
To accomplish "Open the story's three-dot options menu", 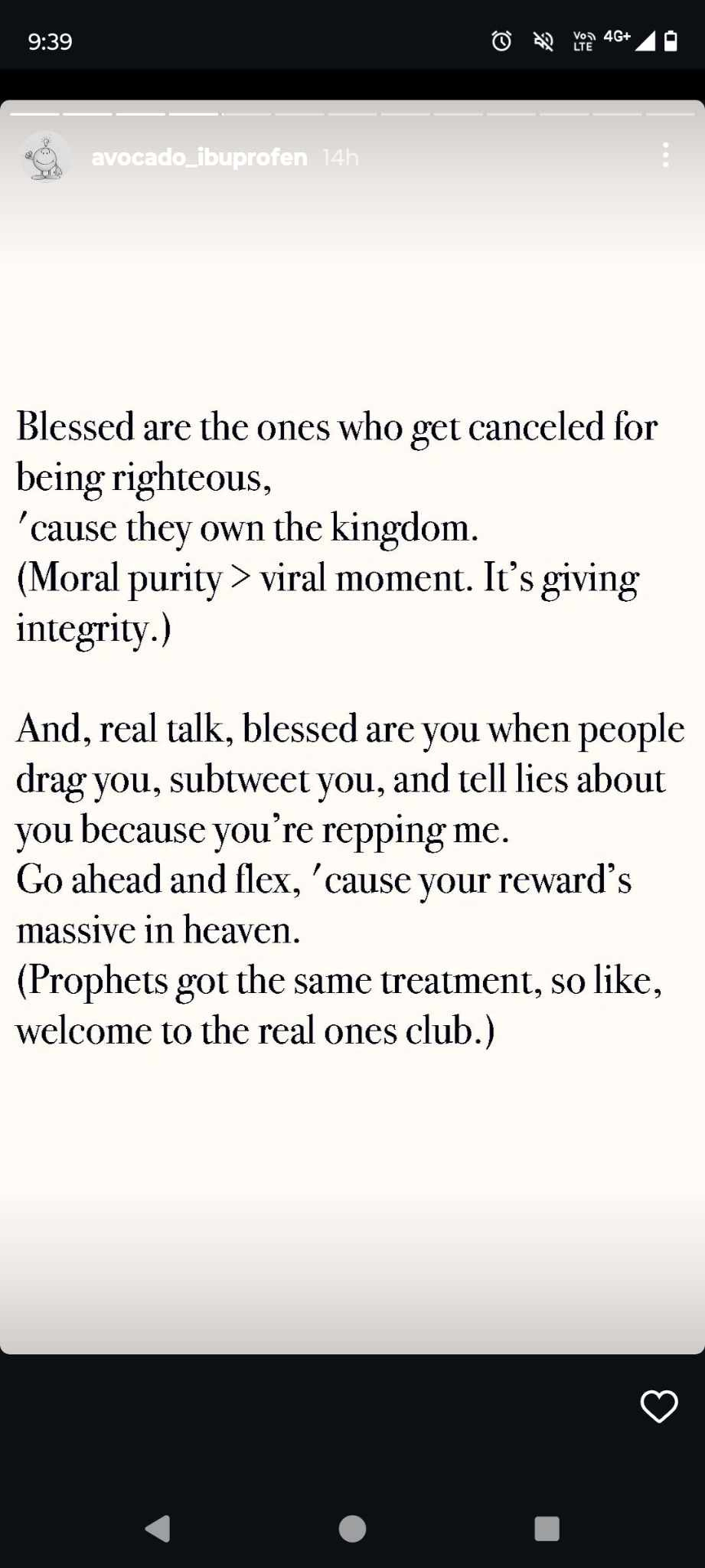I will (666, 155).
